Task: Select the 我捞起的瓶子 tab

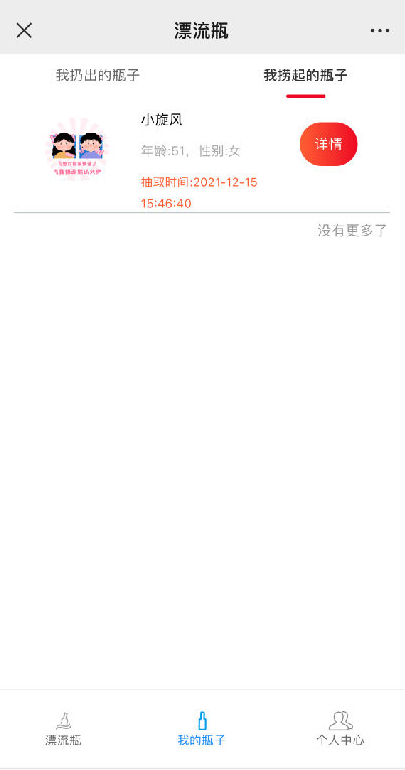Action: (x=305, y=76)
